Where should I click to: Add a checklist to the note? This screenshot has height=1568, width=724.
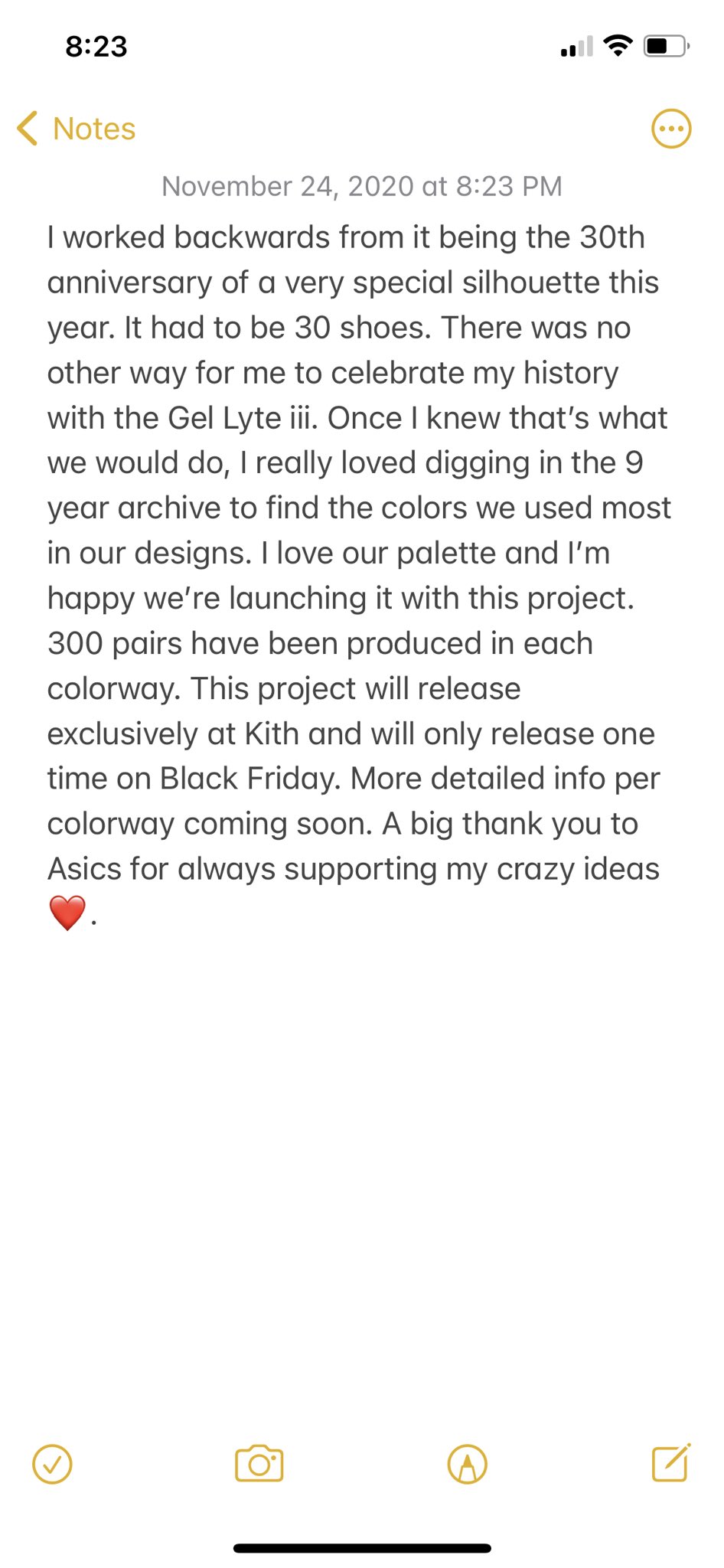[x=52, y=1465]
